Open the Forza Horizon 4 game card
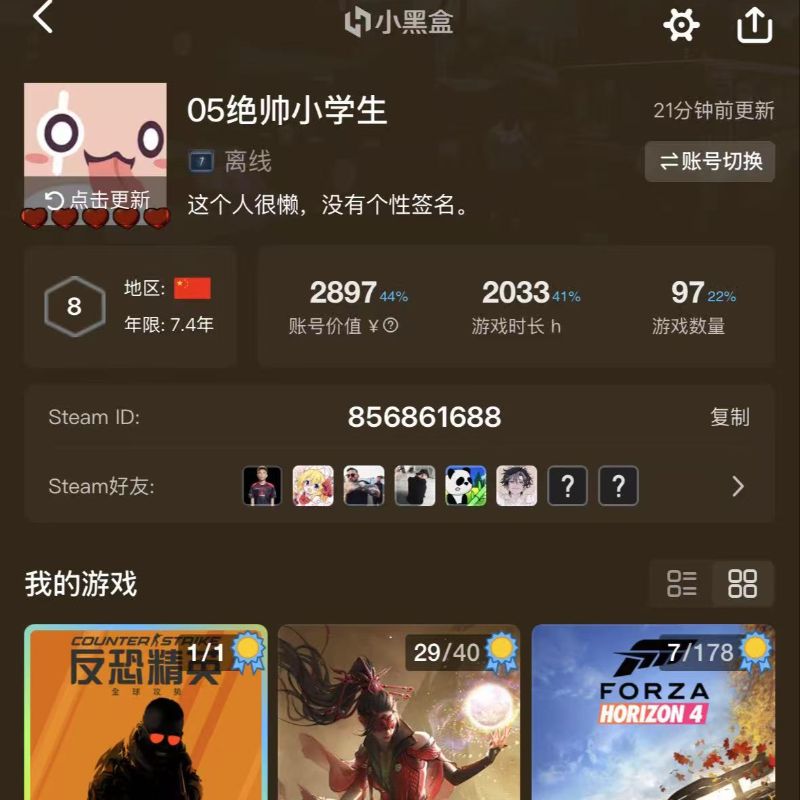This screenshot has width=800, height=800. click(x=653, y=715)
